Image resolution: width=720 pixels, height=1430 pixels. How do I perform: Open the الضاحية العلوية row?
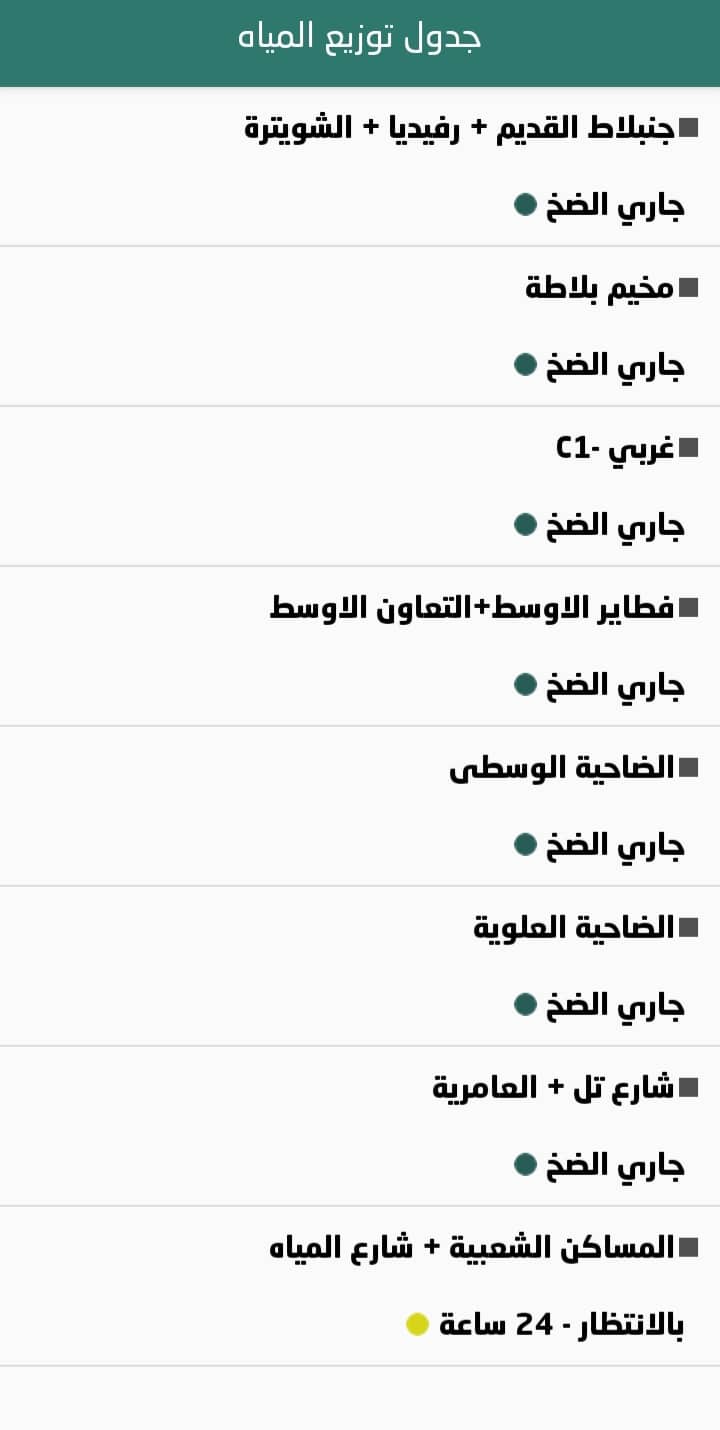(x=574, y=929)
